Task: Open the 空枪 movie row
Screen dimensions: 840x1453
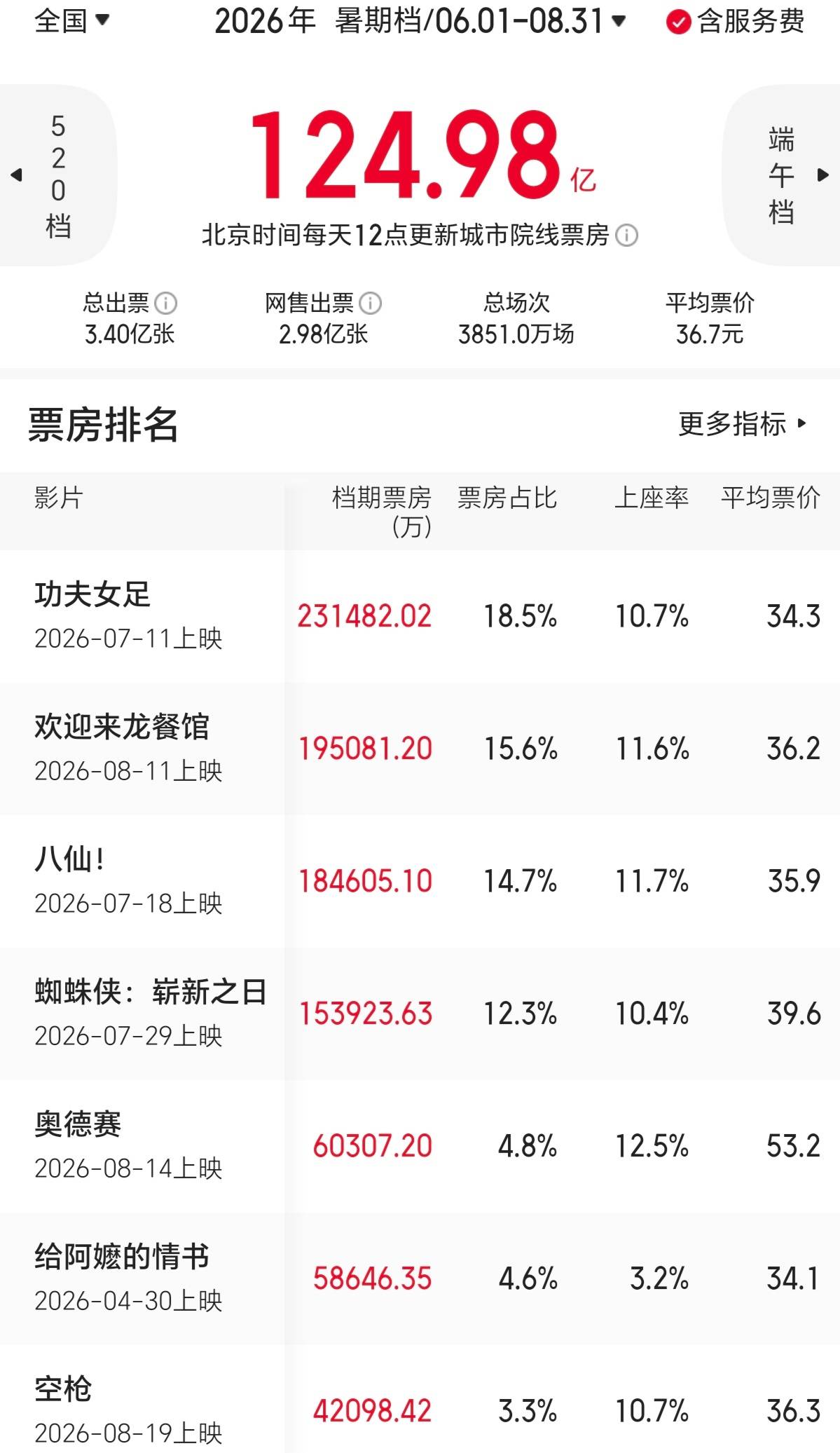Action: coord(420,1399)
